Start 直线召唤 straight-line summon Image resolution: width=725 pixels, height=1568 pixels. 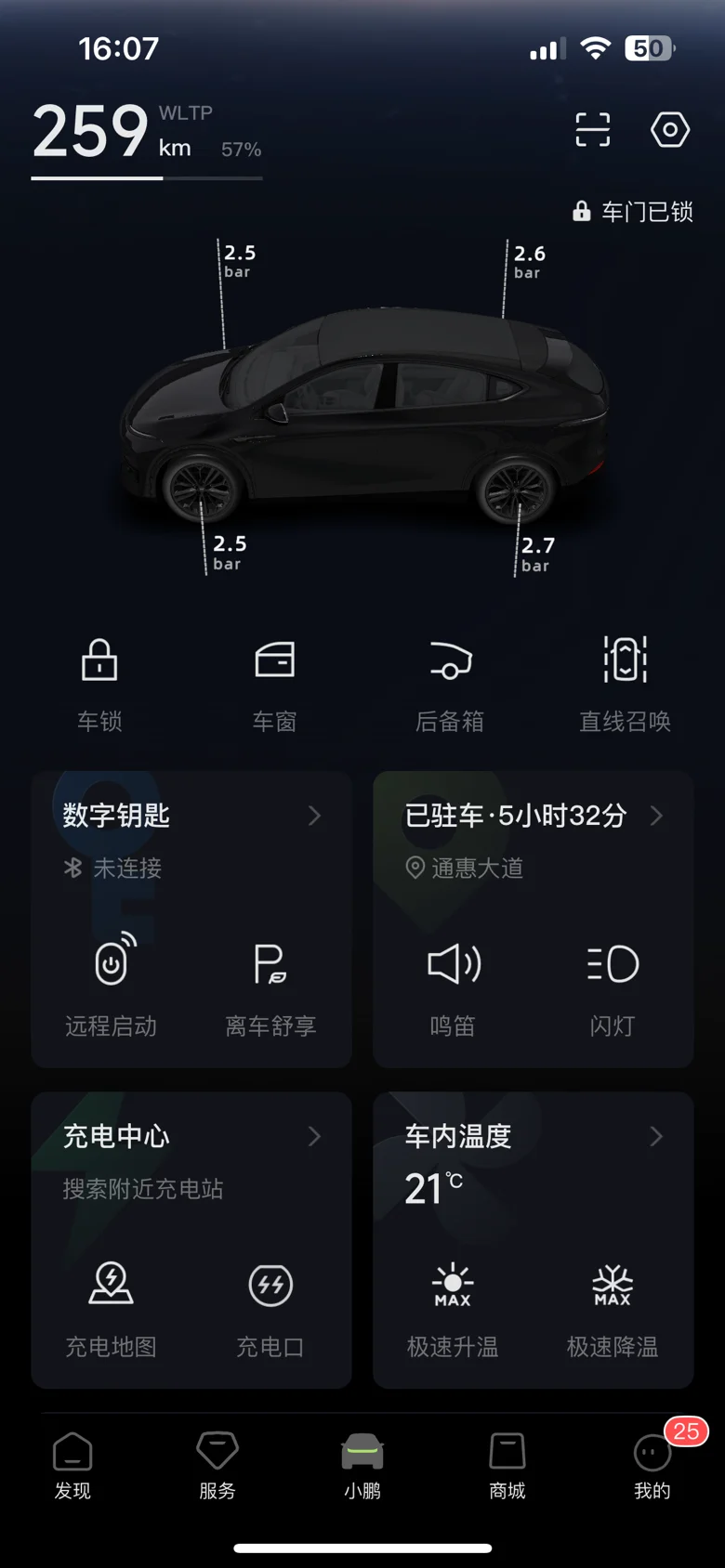click(625, 681)
